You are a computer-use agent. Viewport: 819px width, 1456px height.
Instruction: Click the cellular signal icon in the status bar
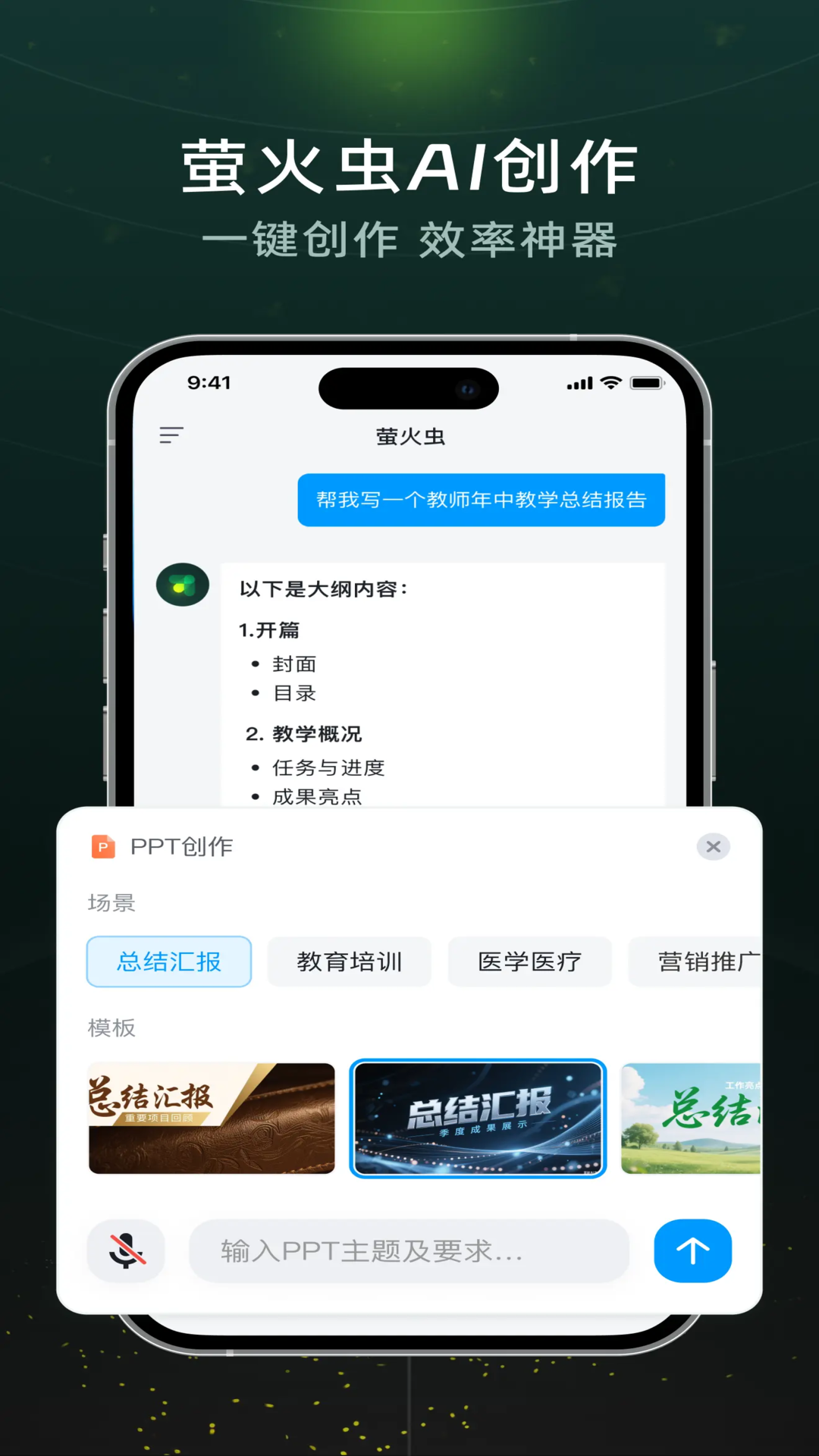tap(579, 383)
